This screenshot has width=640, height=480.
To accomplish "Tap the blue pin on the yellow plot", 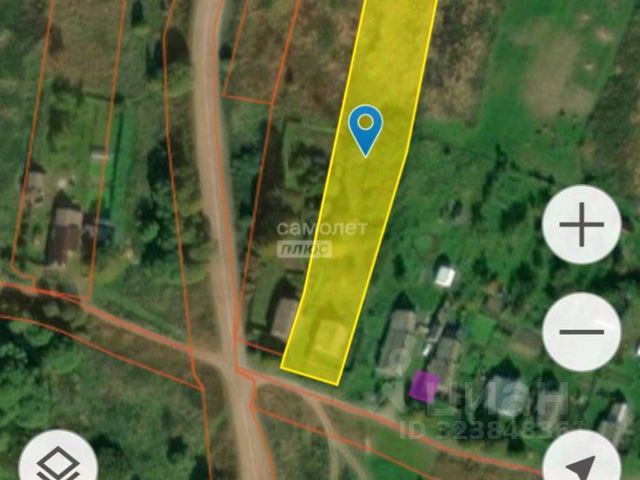I will [366, 128].
